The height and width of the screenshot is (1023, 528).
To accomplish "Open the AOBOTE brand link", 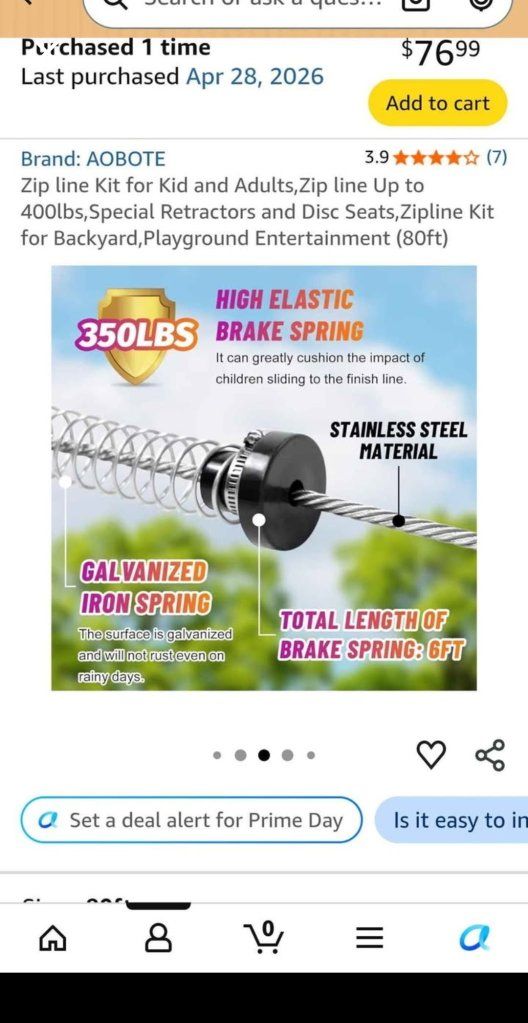I will 93,159.
